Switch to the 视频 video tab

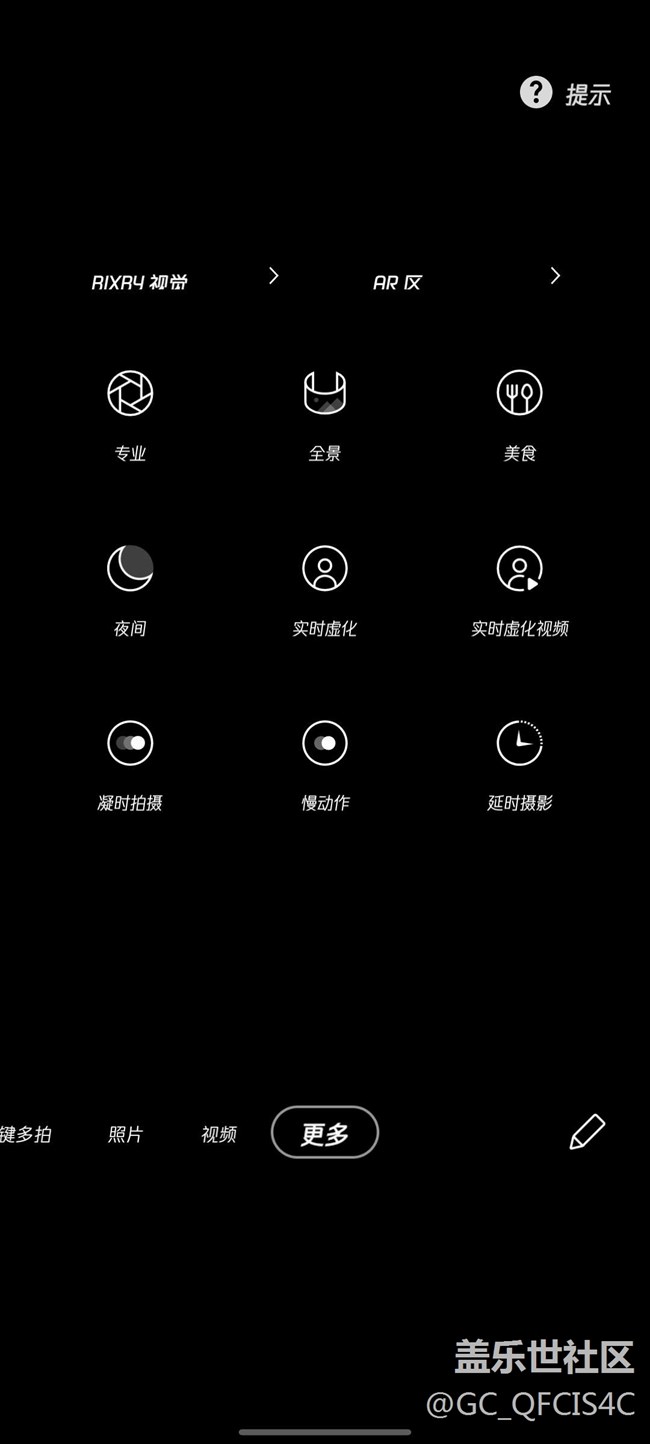click(219, 1134)
